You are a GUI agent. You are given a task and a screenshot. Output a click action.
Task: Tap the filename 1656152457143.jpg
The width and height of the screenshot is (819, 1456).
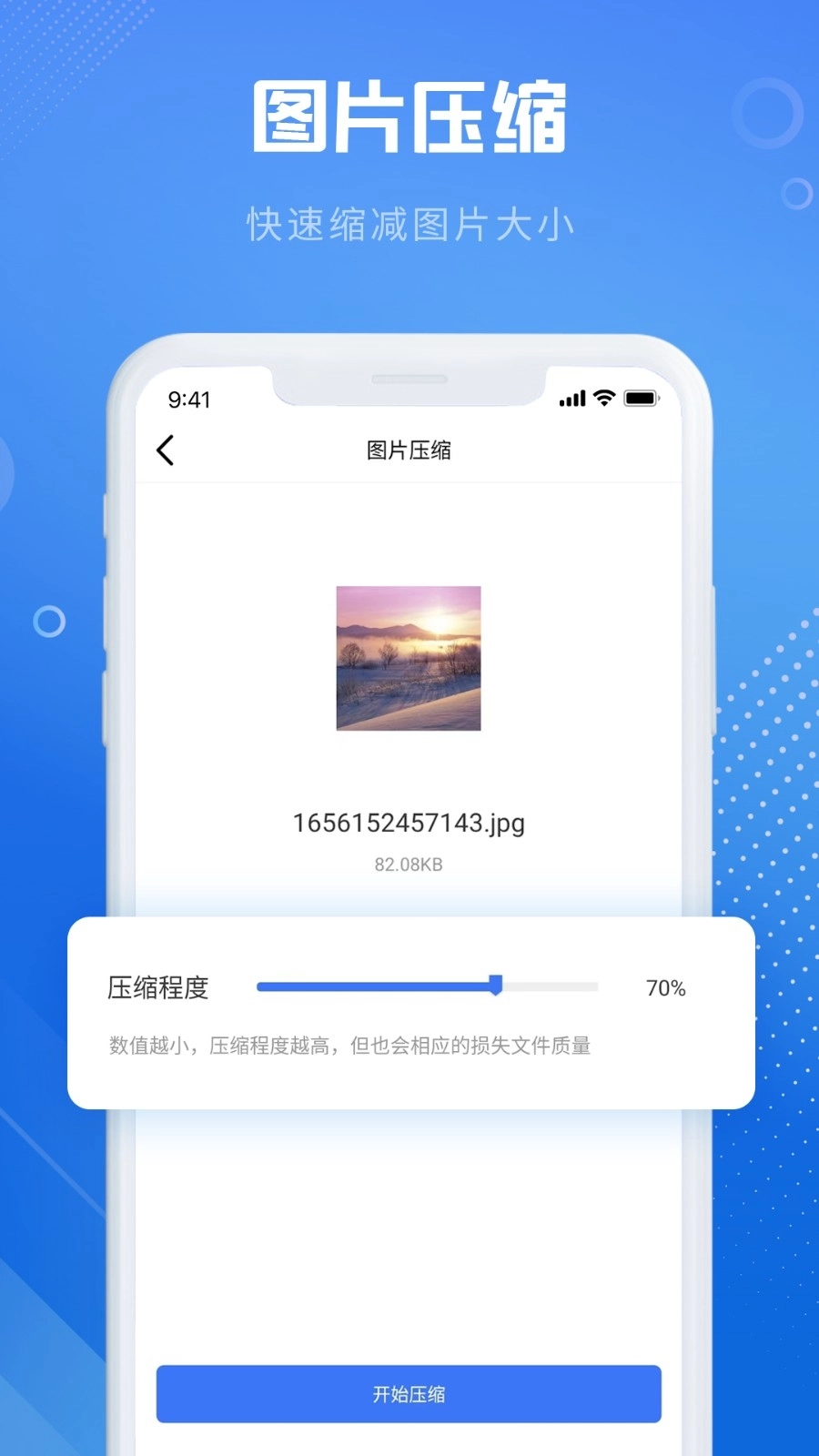coord(409,823)
